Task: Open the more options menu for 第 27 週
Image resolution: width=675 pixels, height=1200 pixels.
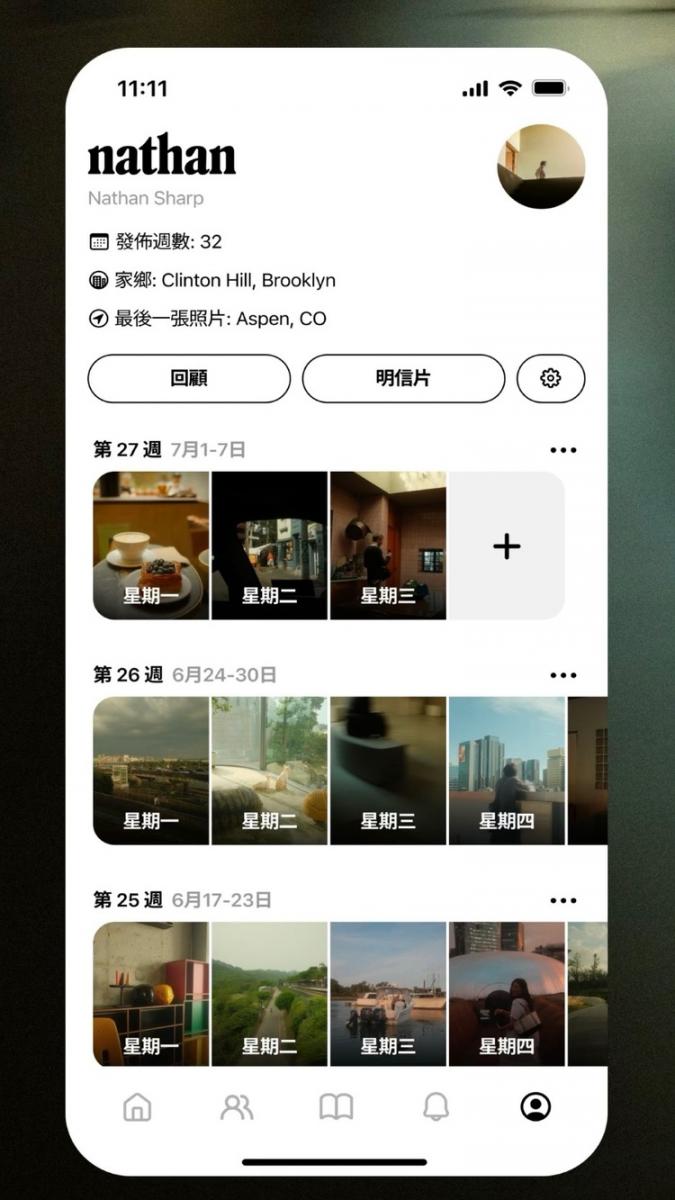Action: tap(563, 450)
